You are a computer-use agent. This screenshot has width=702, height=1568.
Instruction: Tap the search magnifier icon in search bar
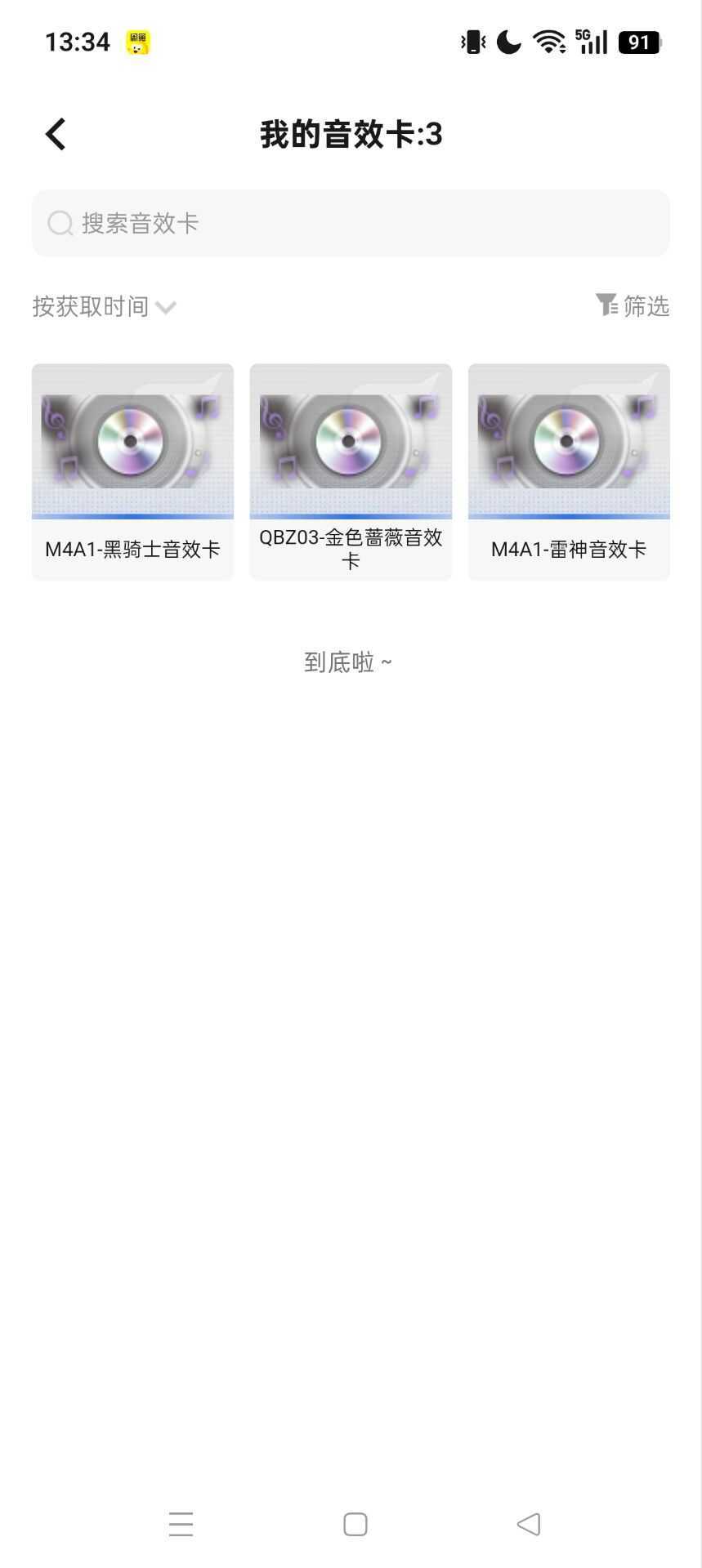click(x=60, y=223)
